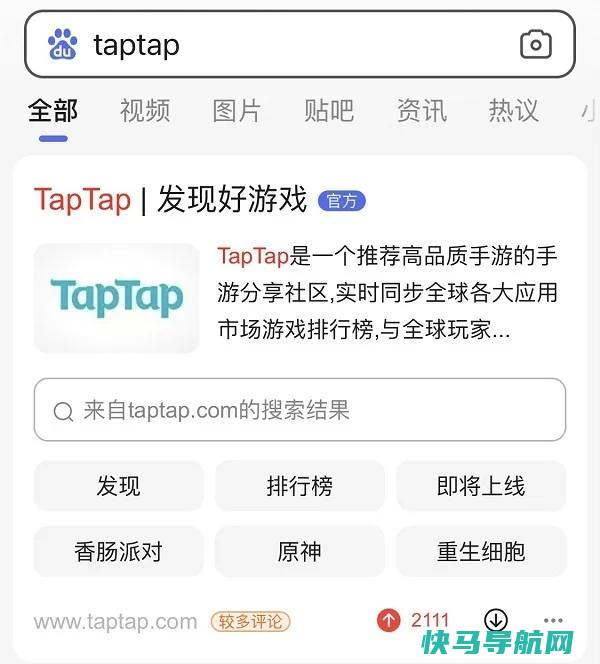Select the 全部 tab

[x=53, y=110]
